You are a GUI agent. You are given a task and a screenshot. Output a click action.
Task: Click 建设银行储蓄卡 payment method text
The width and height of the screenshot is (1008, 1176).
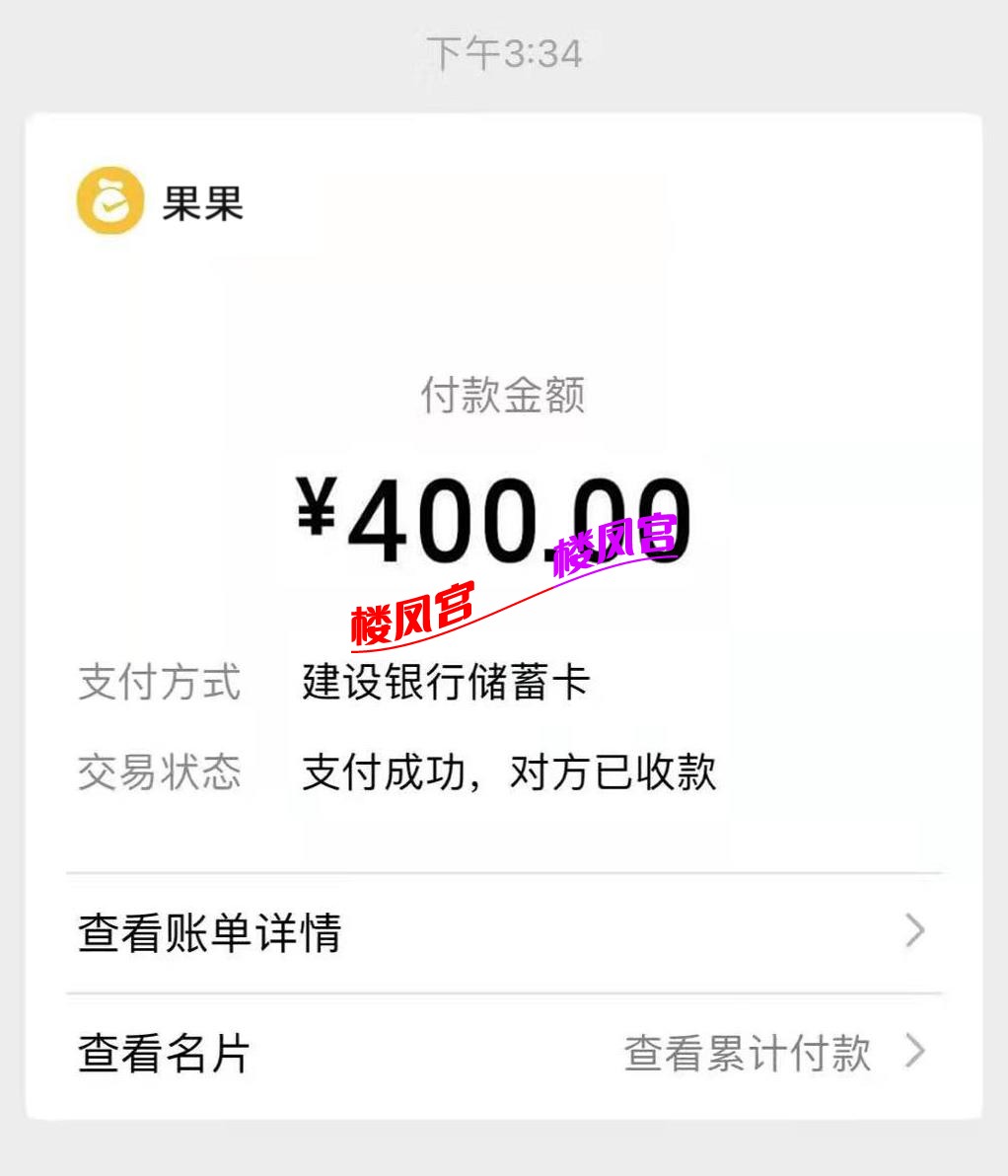[443, 685]
